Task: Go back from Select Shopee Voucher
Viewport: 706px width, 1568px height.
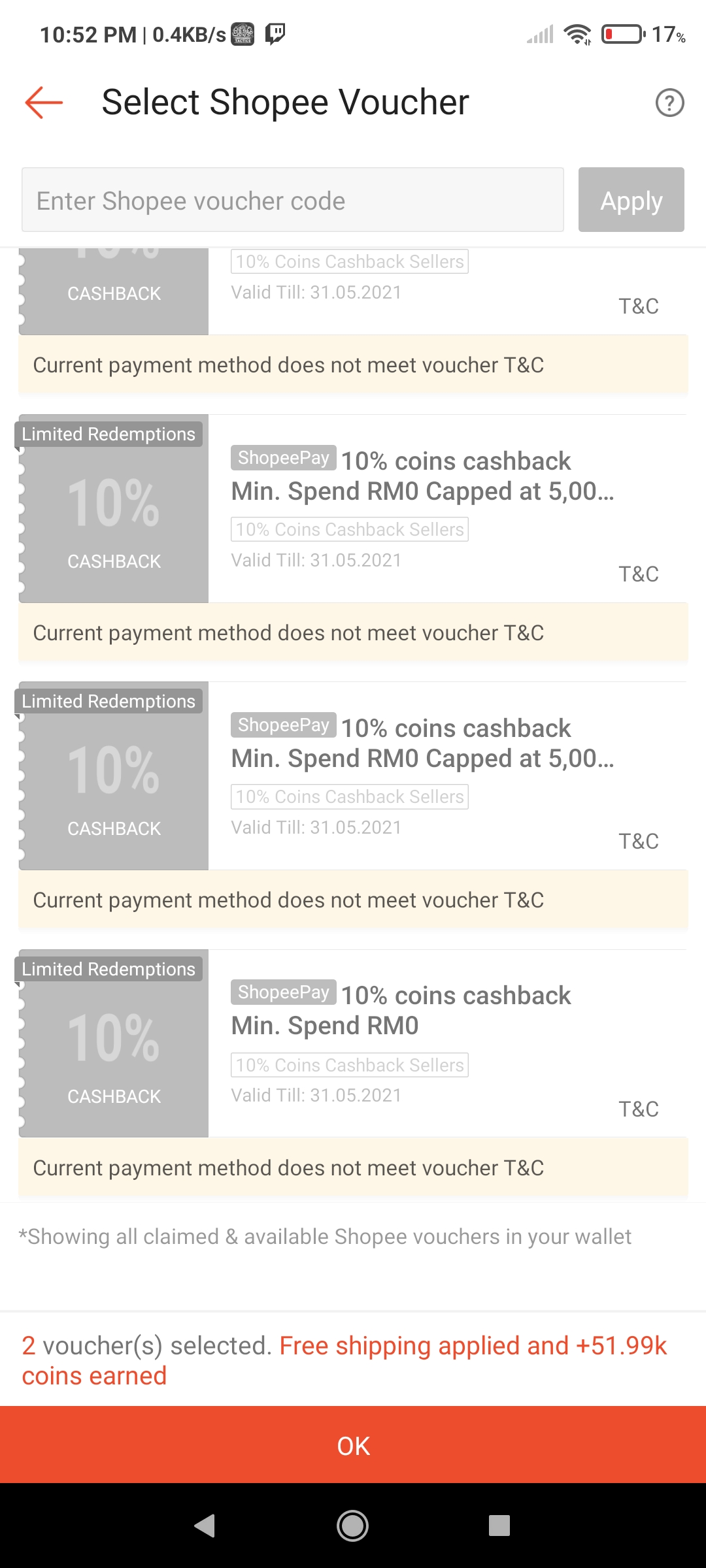Action: 43,103
